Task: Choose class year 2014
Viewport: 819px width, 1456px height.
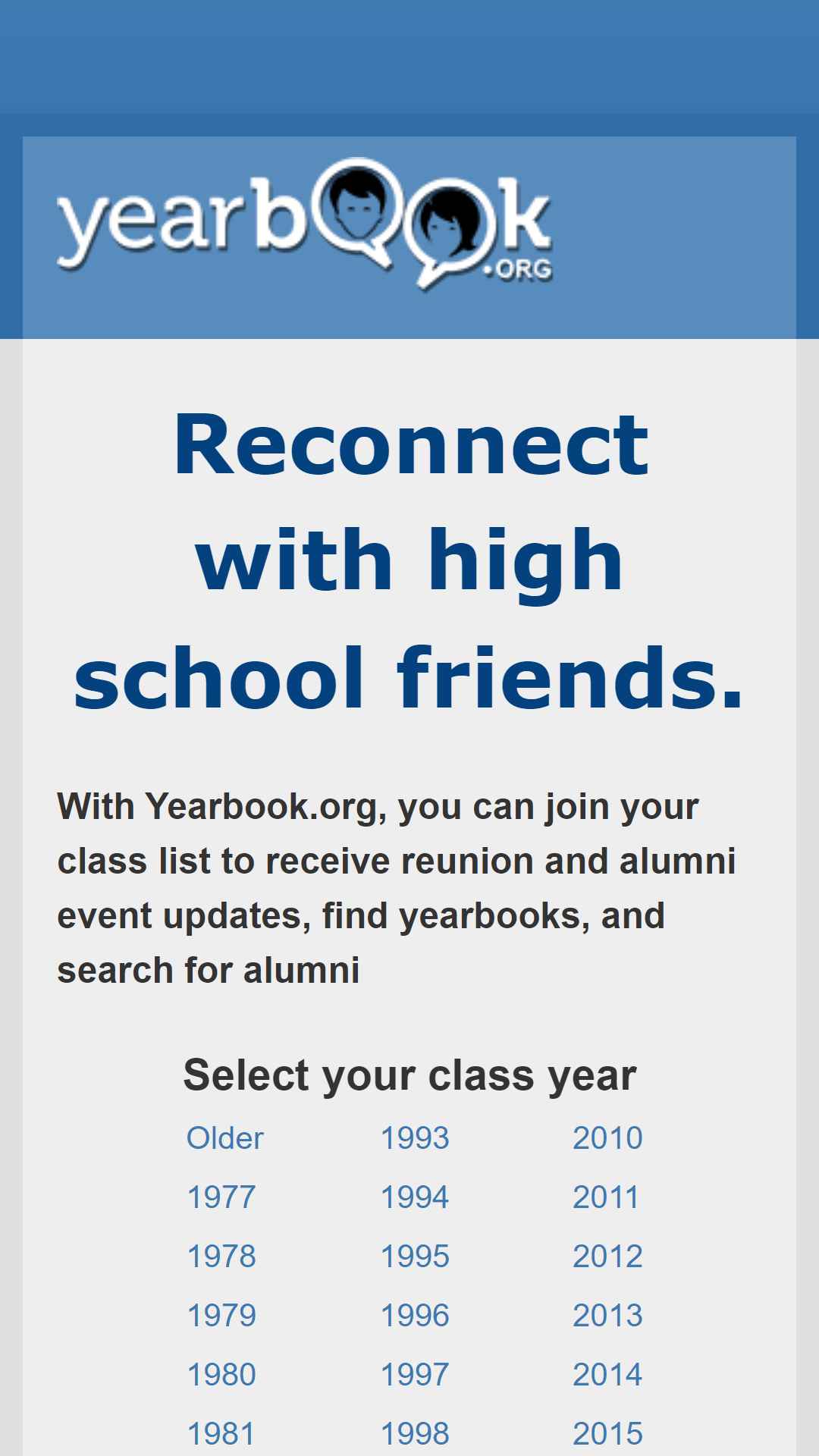Action: (x=607, y=1375)
